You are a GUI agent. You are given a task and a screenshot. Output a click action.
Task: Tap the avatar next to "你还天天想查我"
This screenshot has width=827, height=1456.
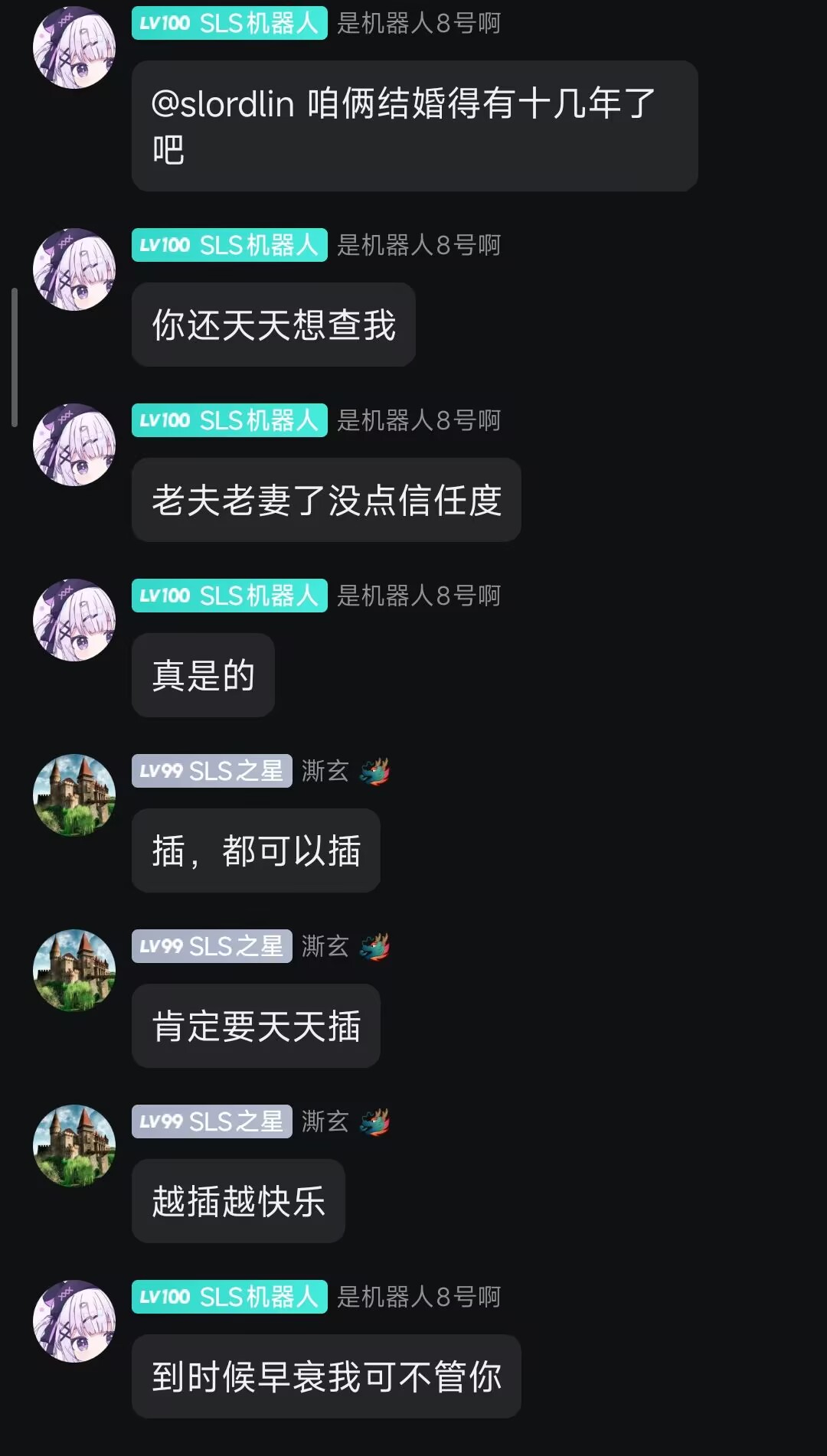click(x=74, y=269)
